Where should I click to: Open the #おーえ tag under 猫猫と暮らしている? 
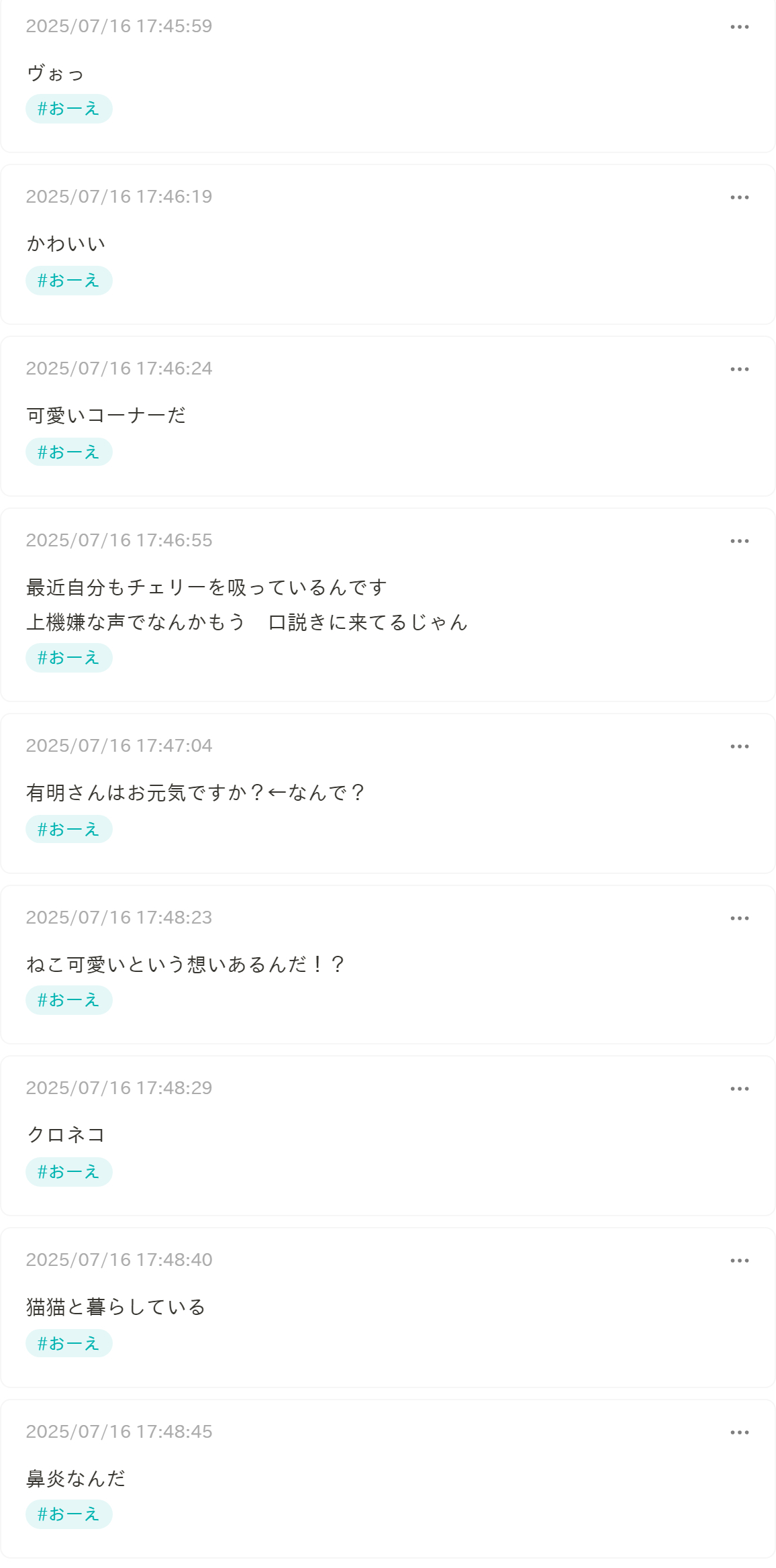[68, 1344]
